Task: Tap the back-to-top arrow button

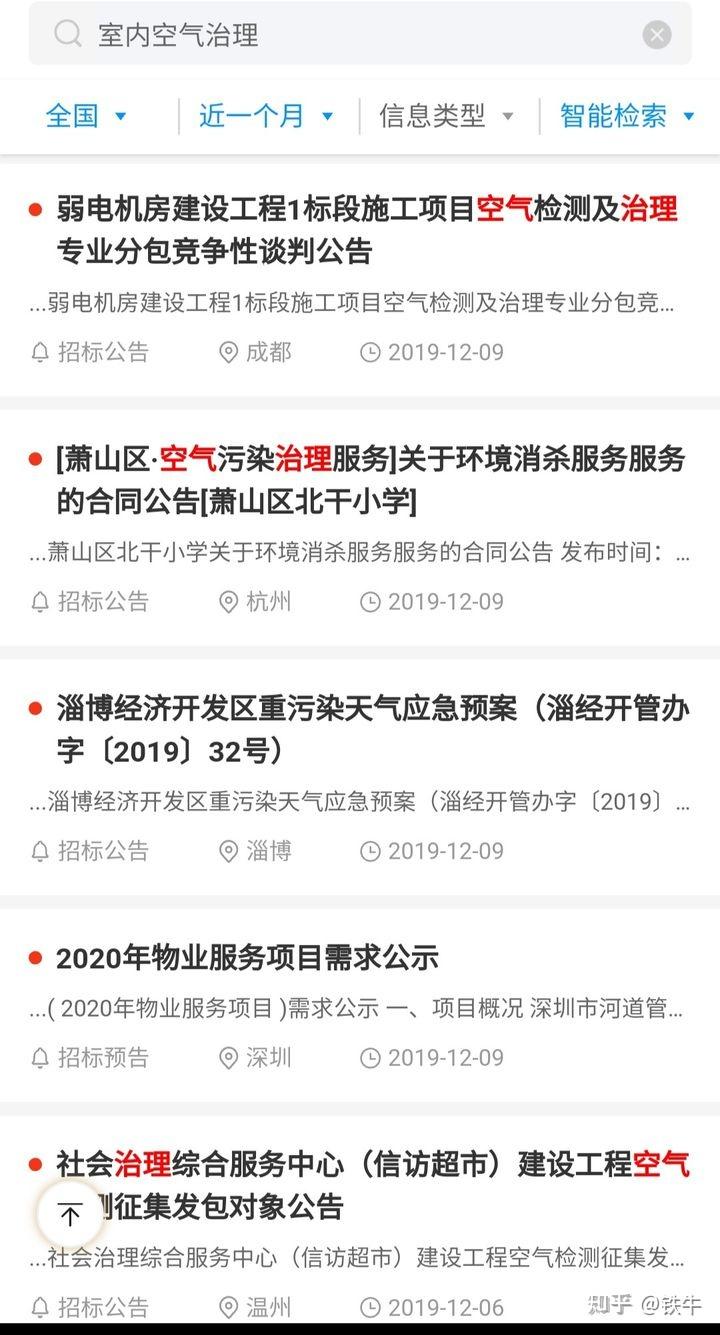Action: 70,1215
